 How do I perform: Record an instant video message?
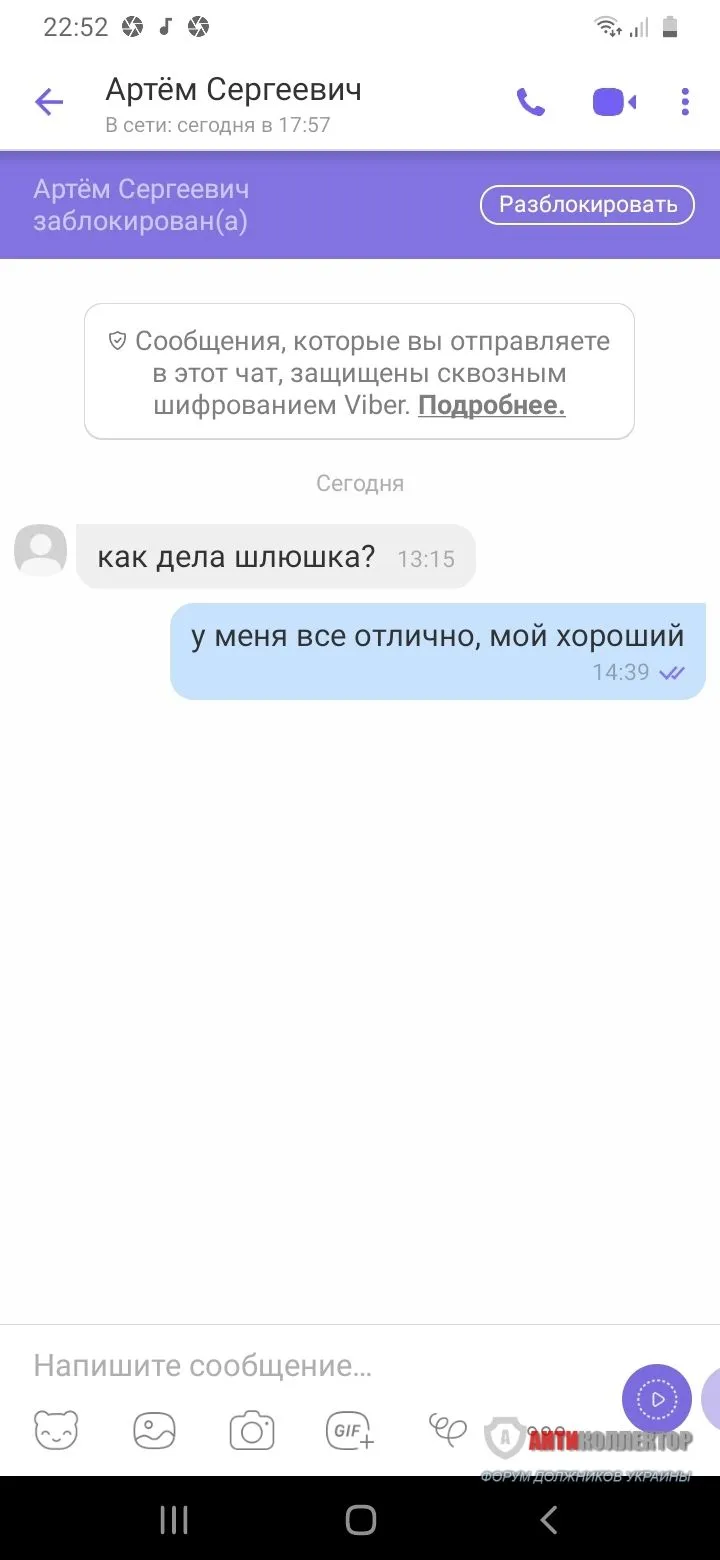click(x=657, y=1399)
